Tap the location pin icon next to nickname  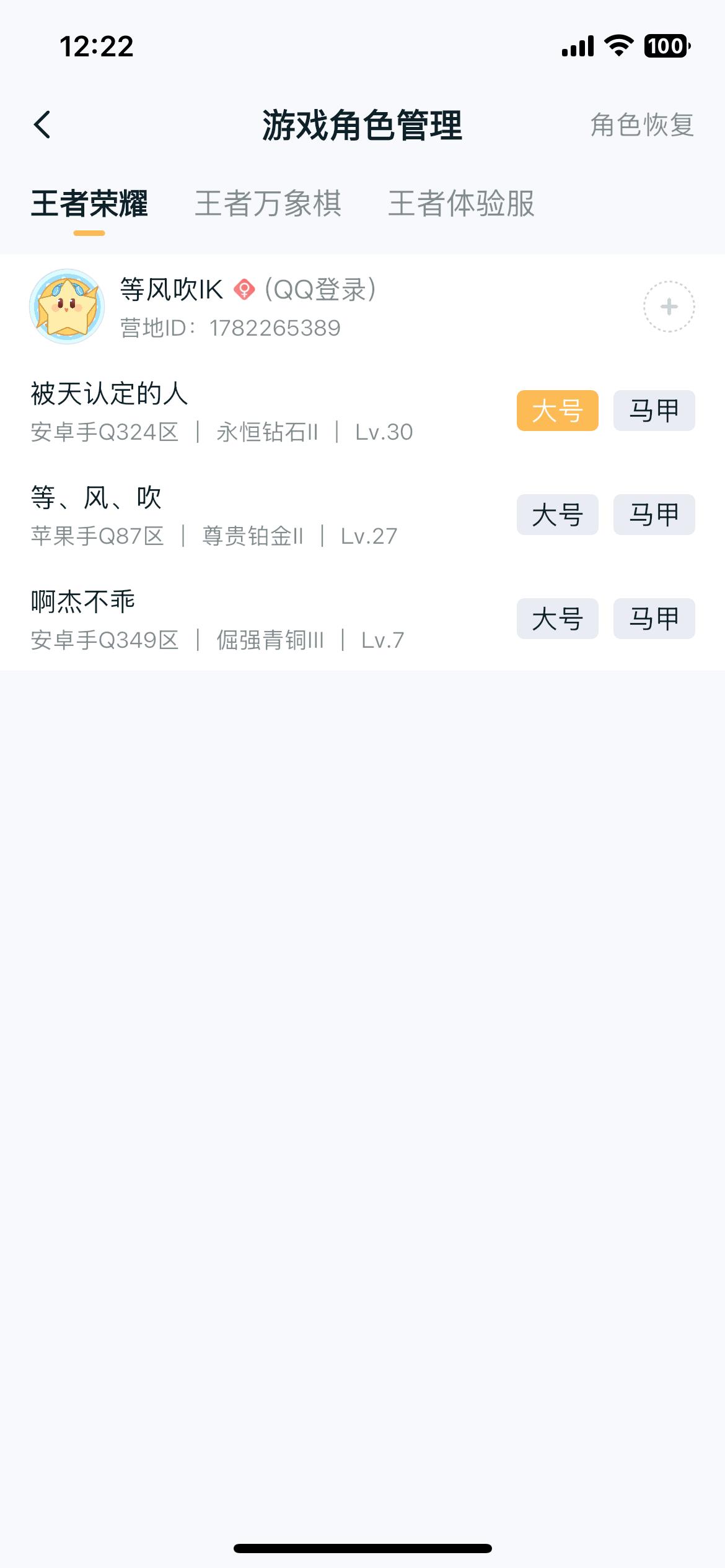click(x=244, y=289)
